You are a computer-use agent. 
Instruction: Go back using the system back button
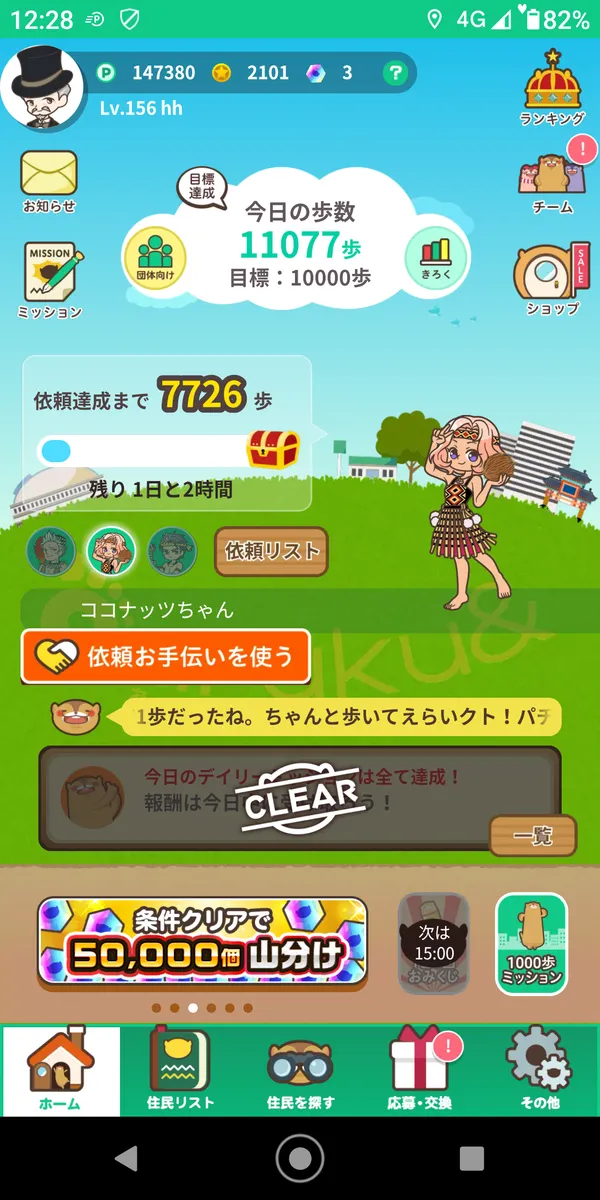(x=125, y=1159)
